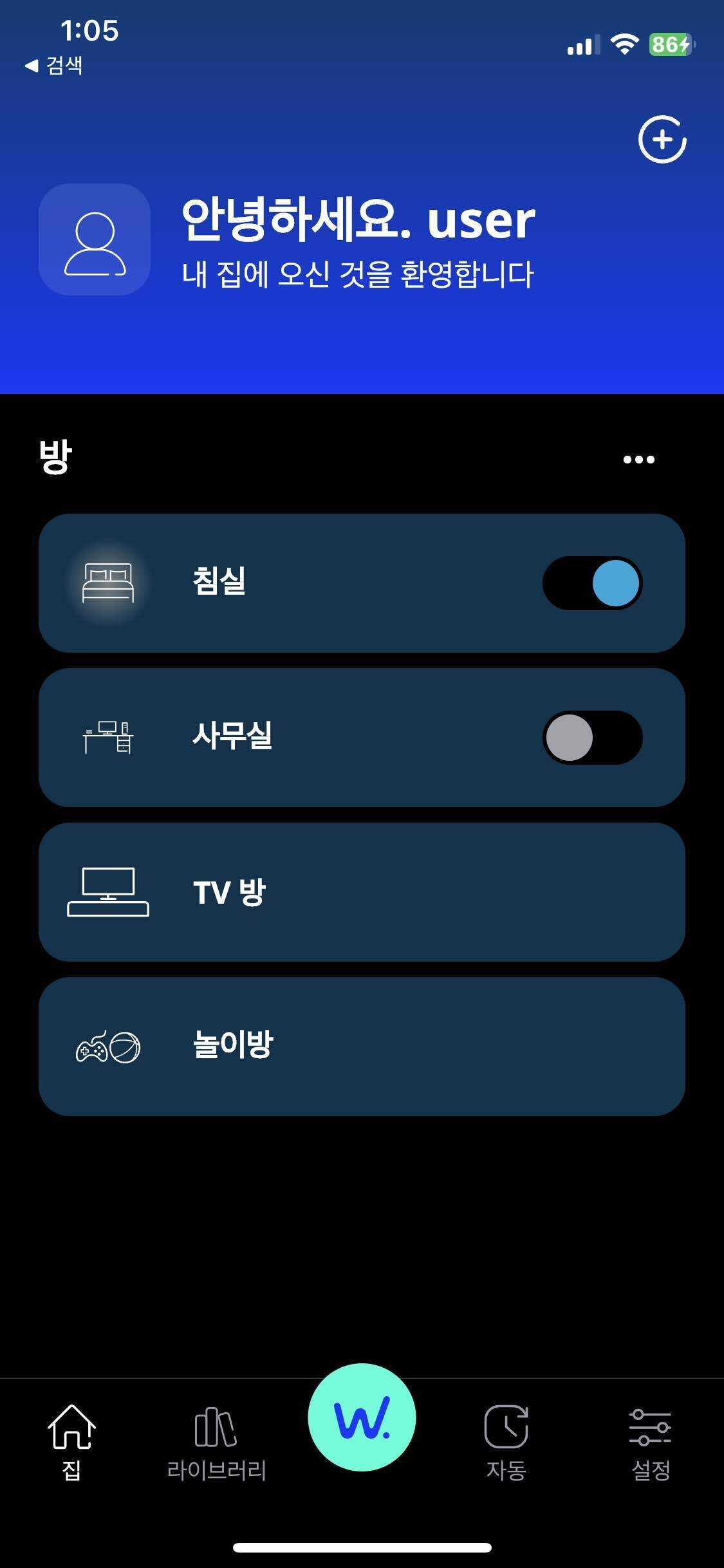Screen dimensions: 724x1568
Task: Select the TV icon in TV 방 card
Action: 107,893
